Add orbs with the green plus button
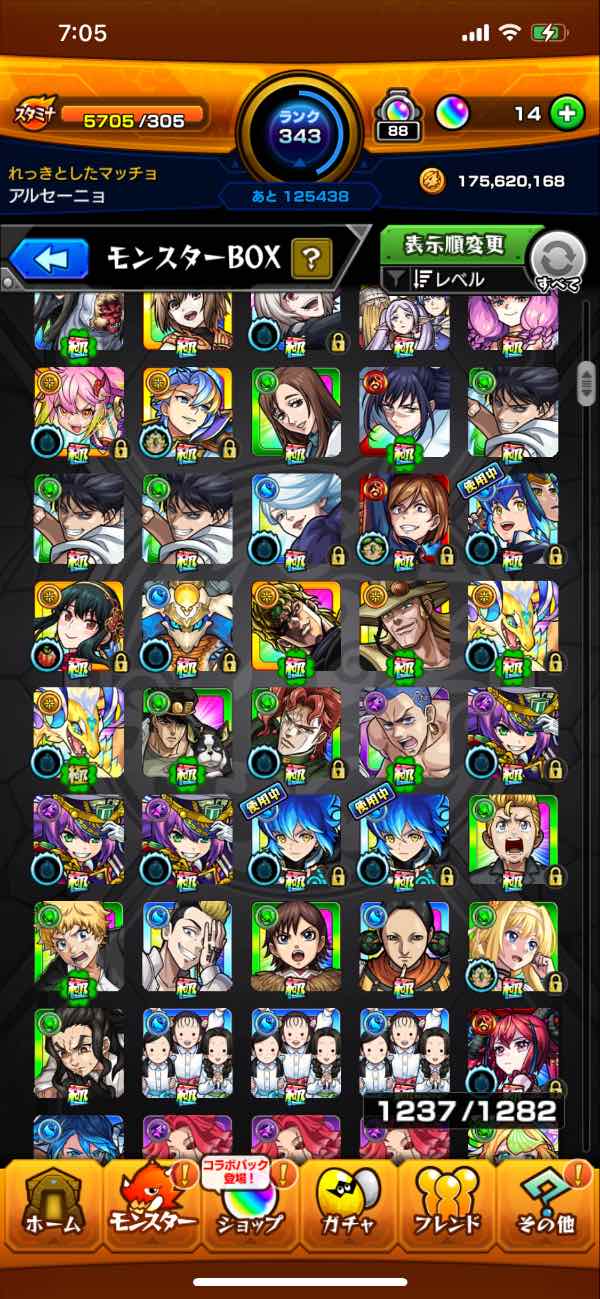Image resolution: width=600 pixels, height=1299 pixels. tap(567, 114)
